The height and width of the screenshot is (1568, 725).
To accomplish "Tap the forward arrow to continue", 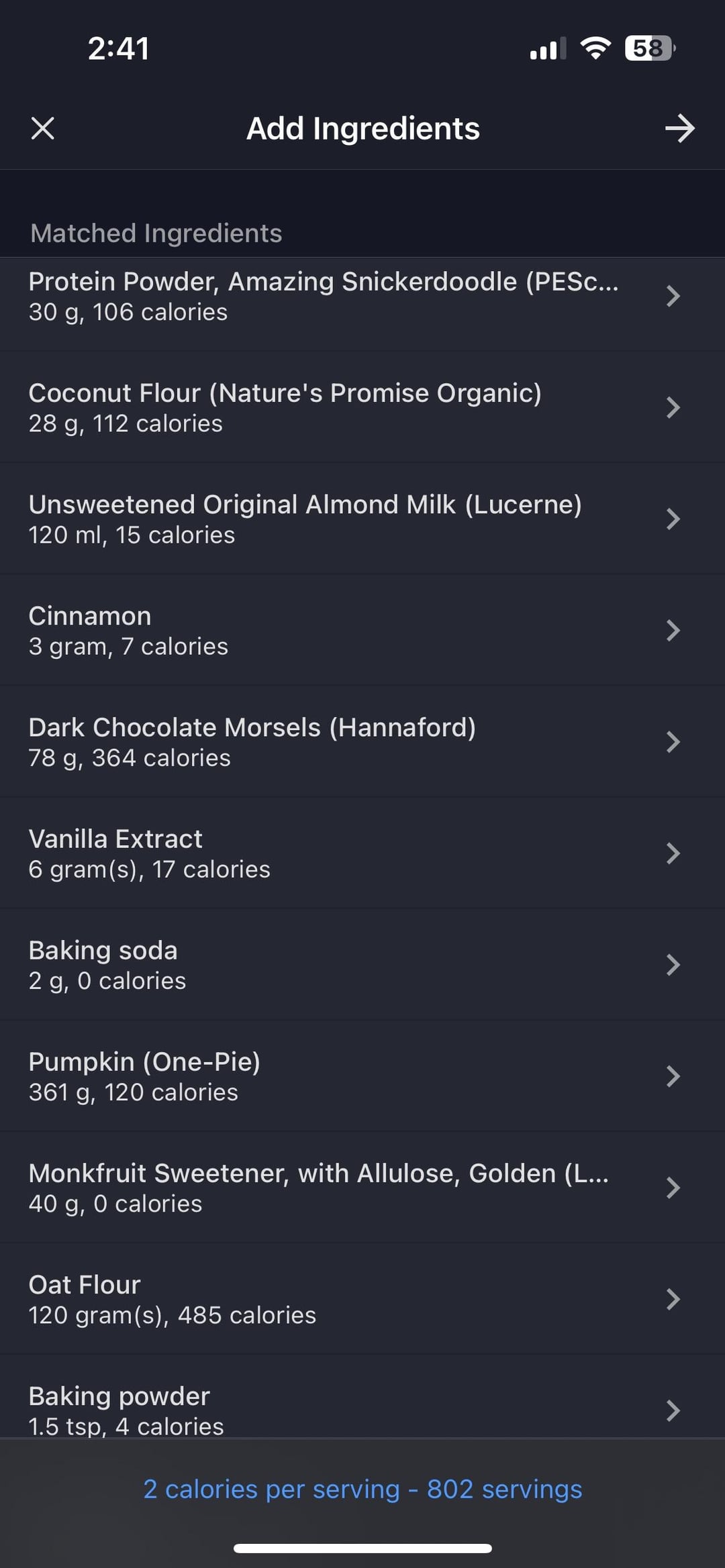I will pyautogui.click(x=679, y=128).
